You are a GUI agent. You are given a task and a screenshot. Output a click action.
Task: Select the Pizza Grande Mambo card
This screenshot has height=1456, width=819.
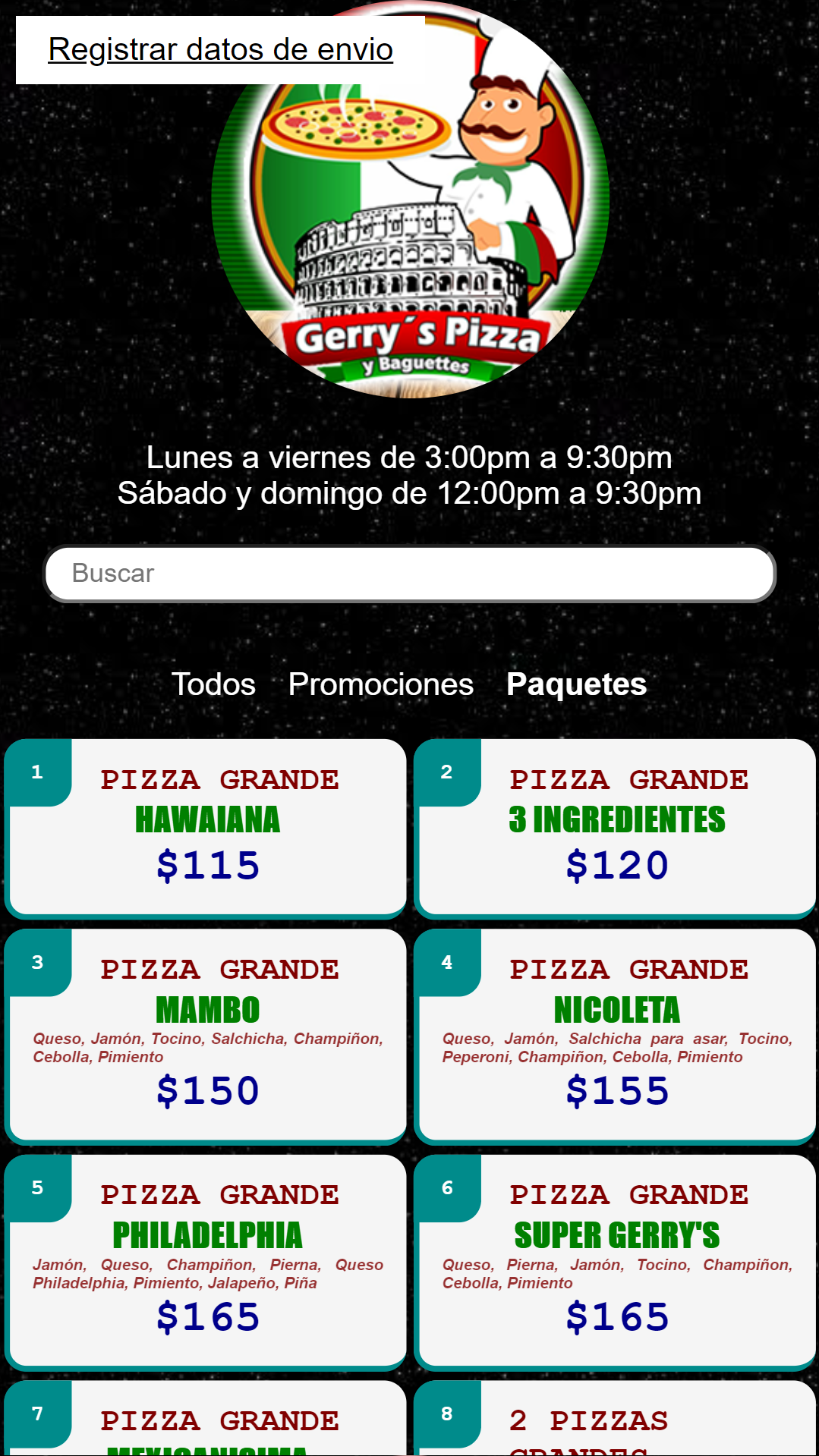click(206, 1035)
